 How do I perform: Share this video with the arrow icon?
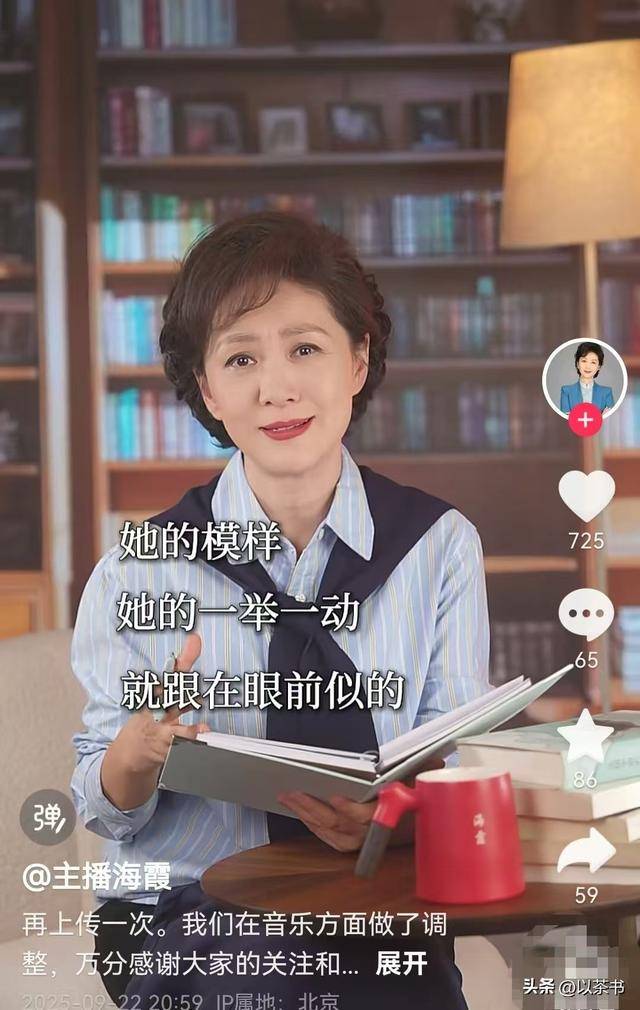[586, 850]
